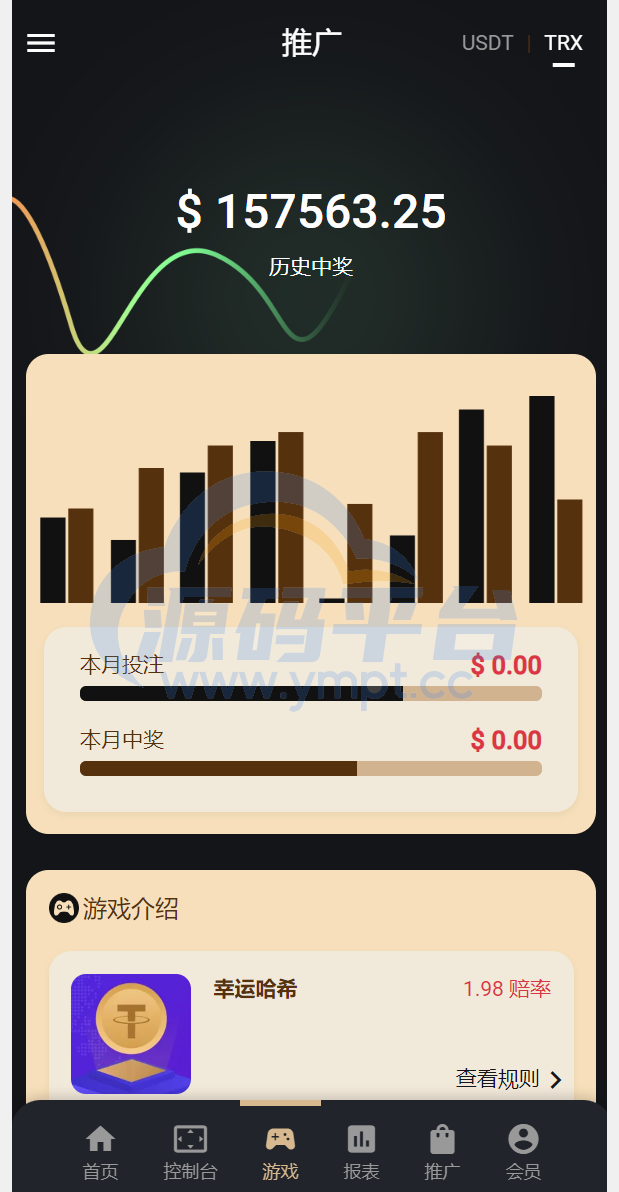This screenshot has height=1192, width=619.
Task: View rules for 幸运哈希 game
Action: (508, 1079)
